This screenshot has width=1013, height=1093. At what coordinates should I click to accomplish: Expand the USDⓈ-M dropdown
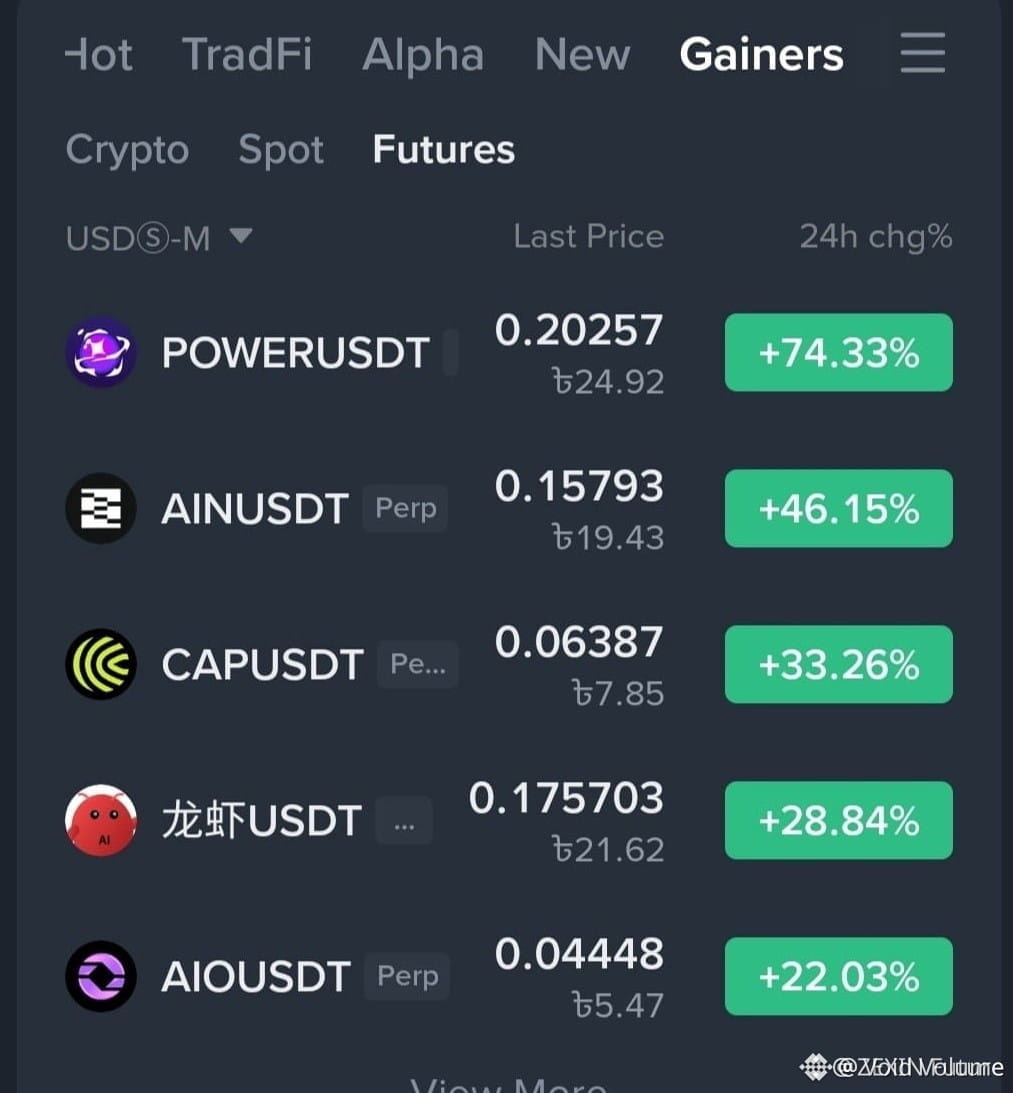pyautogui.click(x=159, y=238)
